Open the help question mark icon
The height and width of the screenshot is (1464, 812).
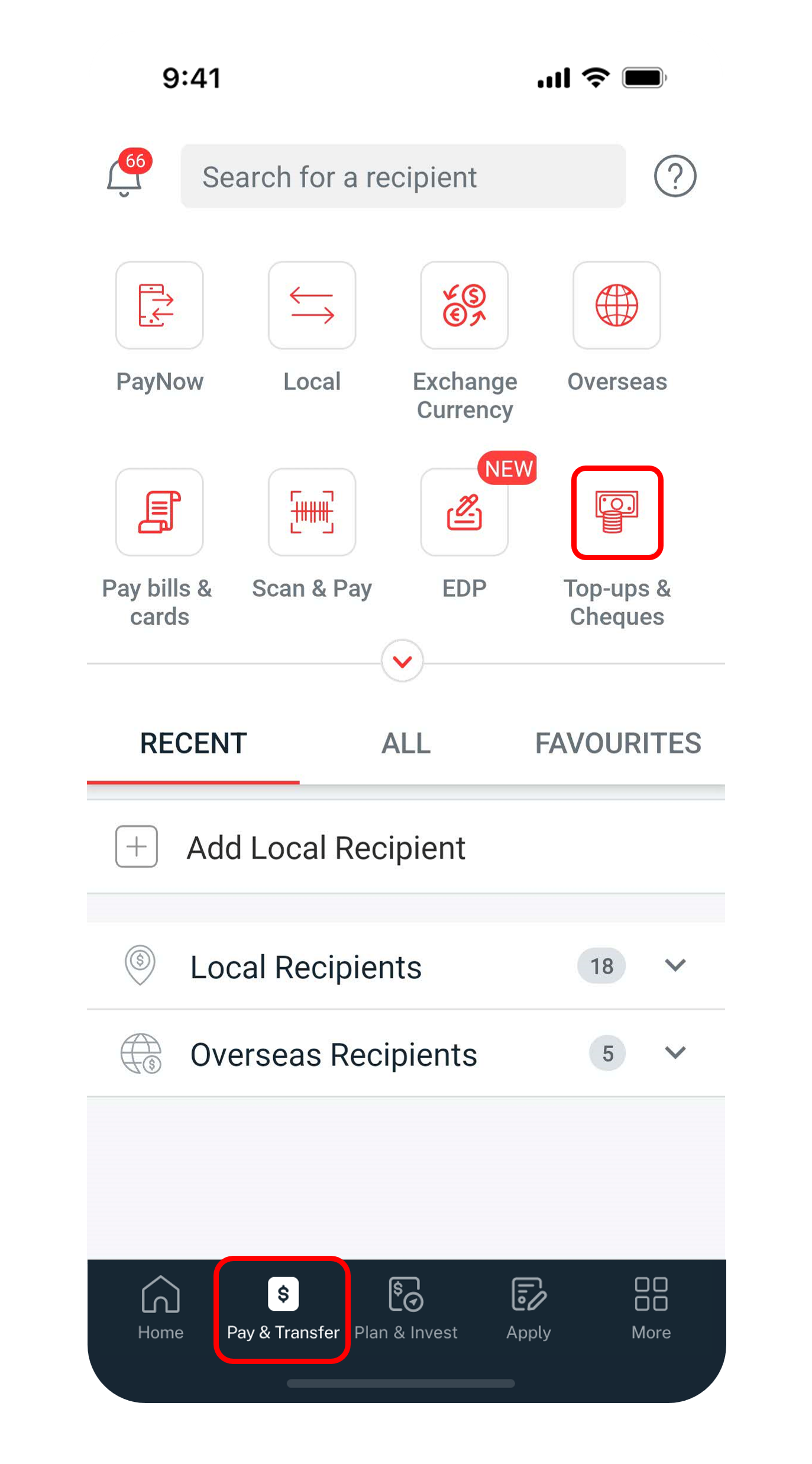(676, 176)
